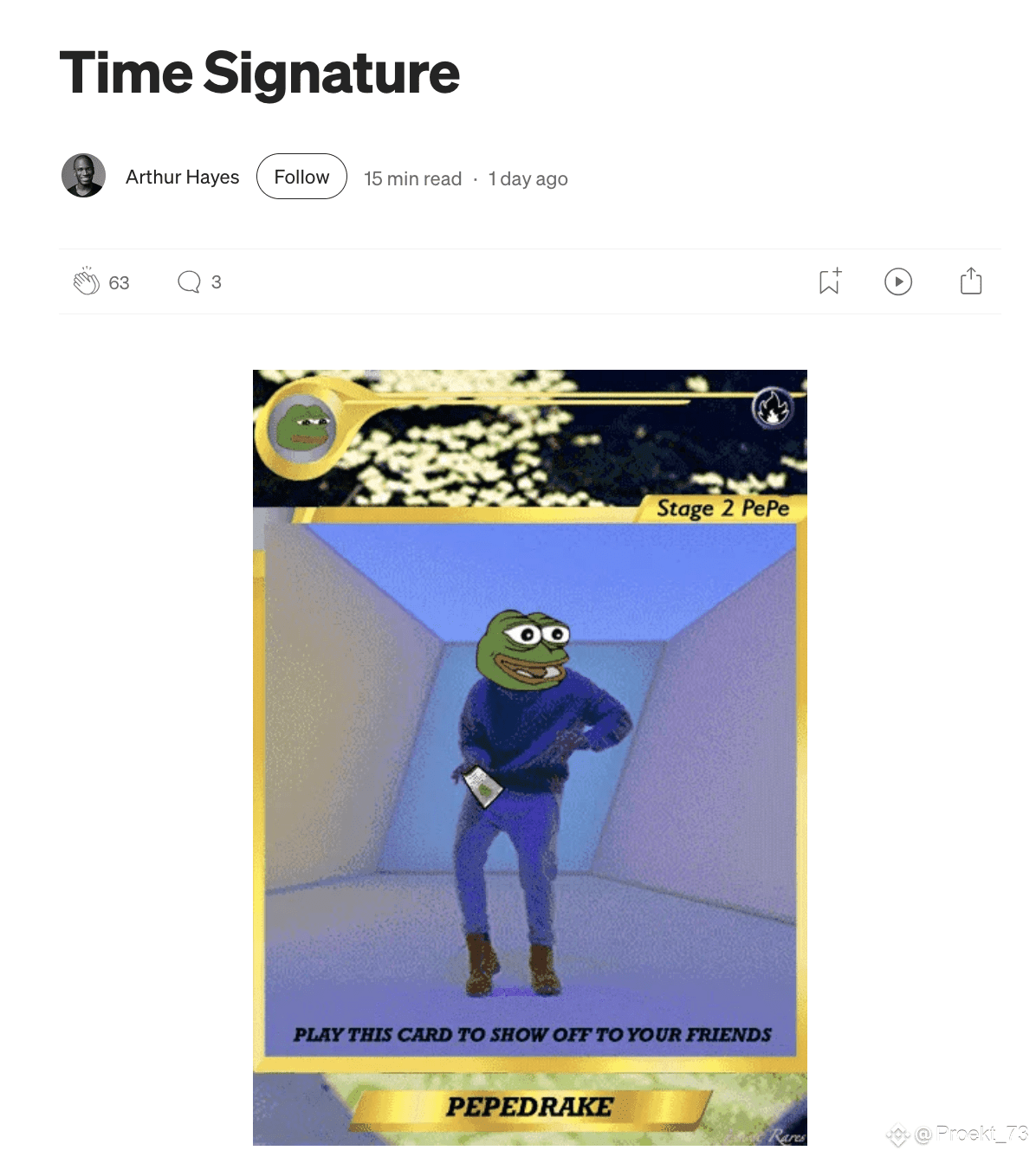Viewport: 1036px width, 1157px height.
Task: Bookmark this article
Action: click(829, 281)
